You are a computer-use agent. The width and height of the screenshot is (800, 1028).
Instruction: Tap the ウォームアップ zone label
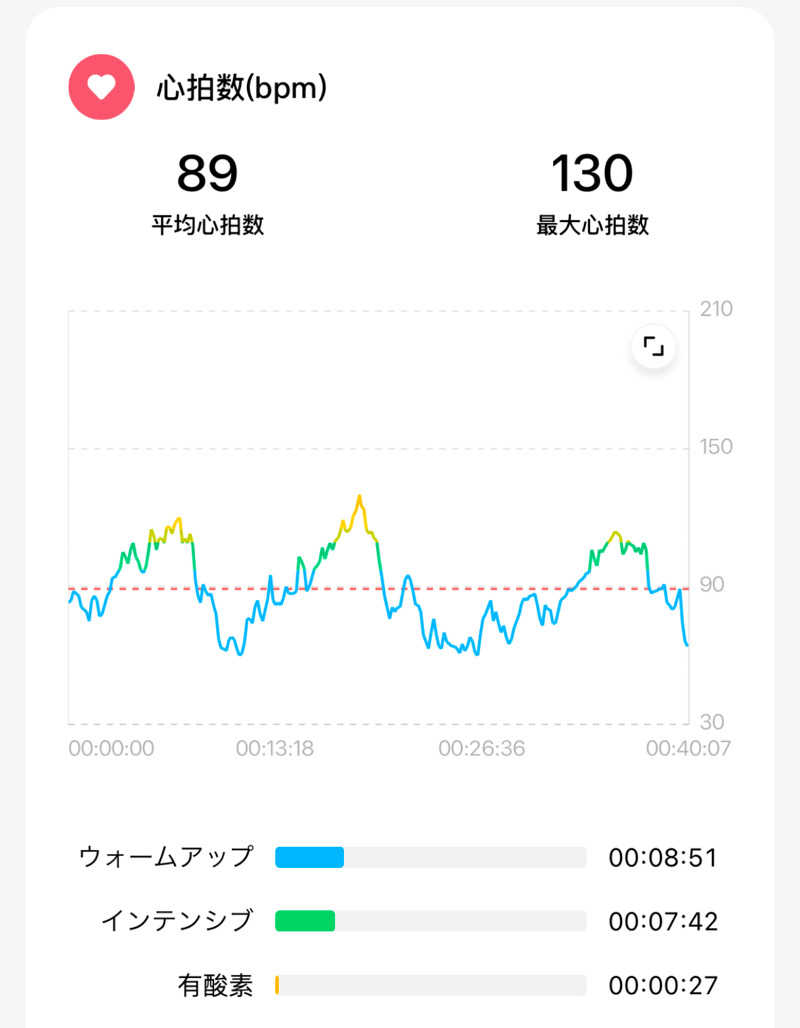[x=167, y=856]
